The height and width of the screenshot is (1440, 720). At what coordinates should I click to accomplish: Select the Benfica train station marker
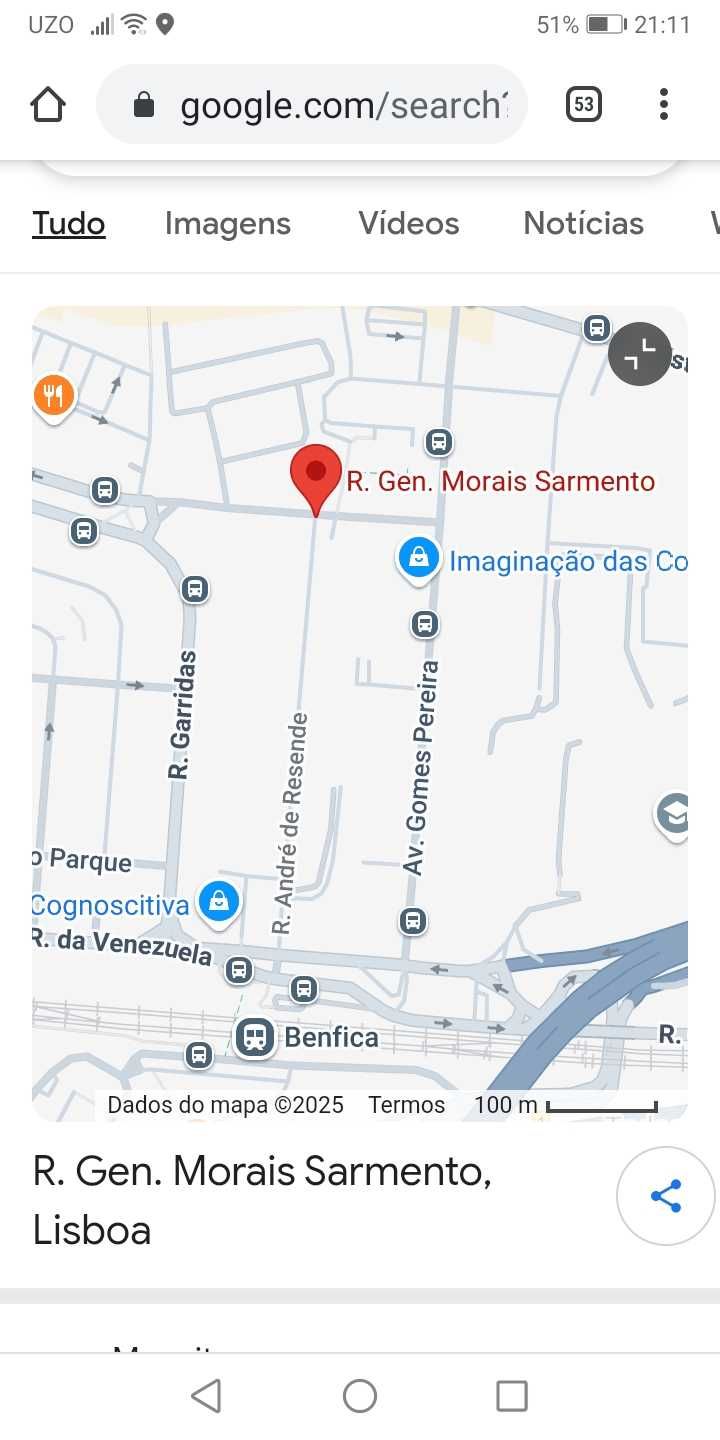coord(256,1036)
